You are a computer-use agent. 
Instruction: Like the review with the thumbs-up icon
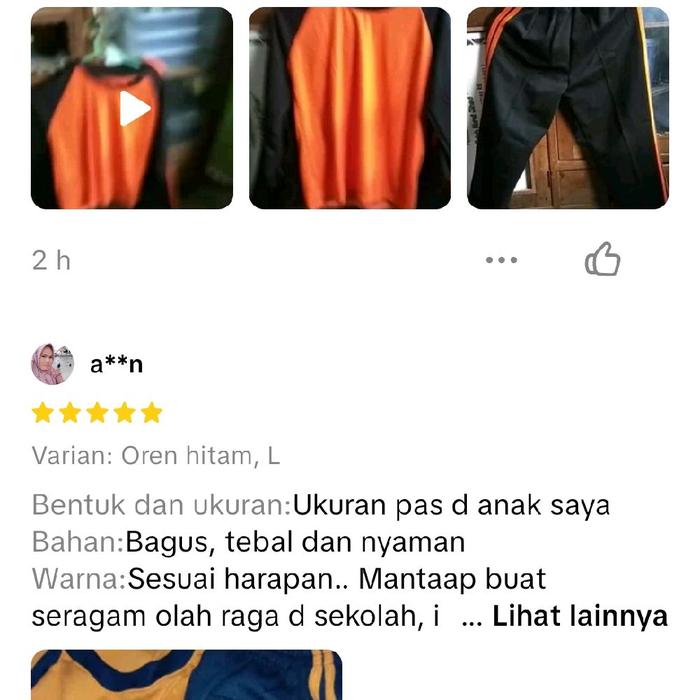pyautogui.click(x=602, y=260)
